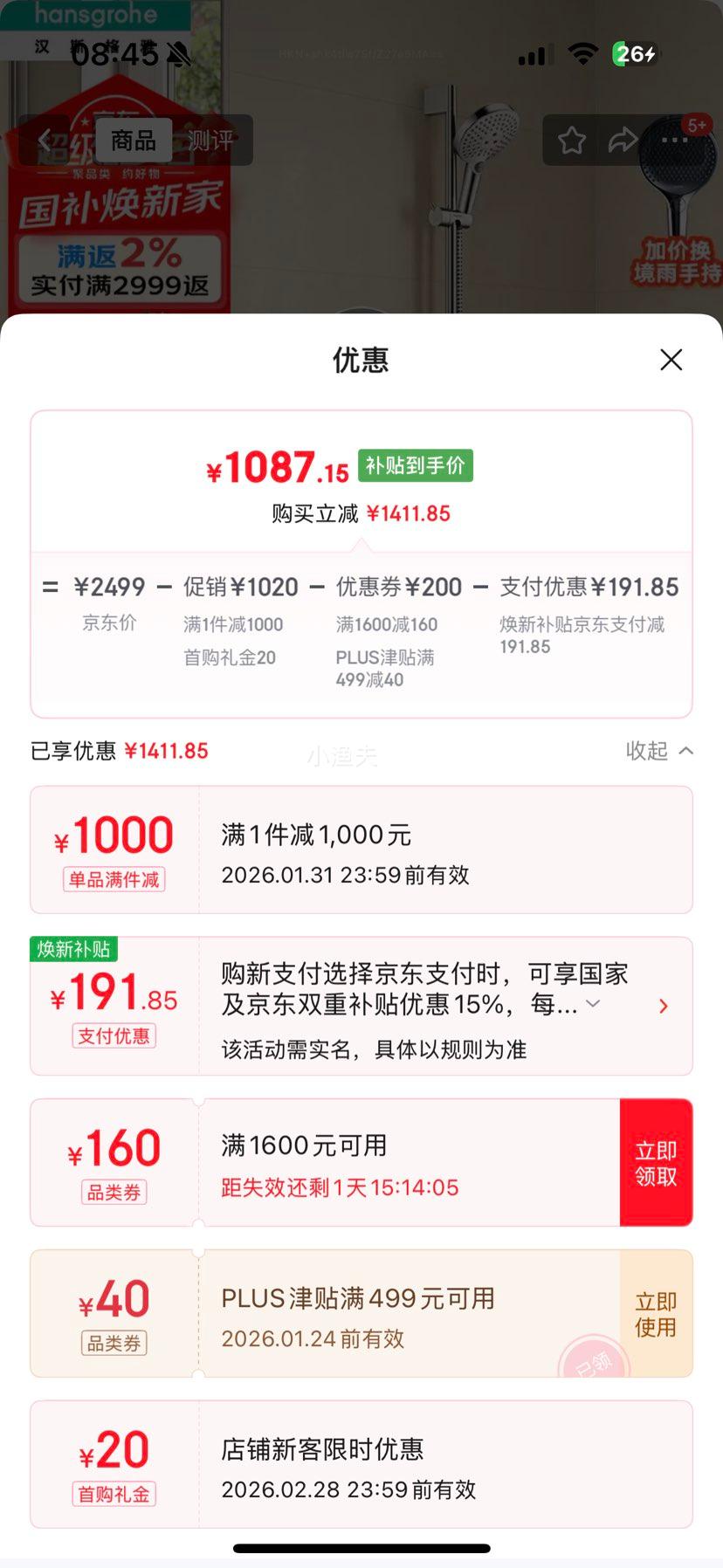Close the 优惠 popup
The image size is (723, 1568).
[670, 360]
